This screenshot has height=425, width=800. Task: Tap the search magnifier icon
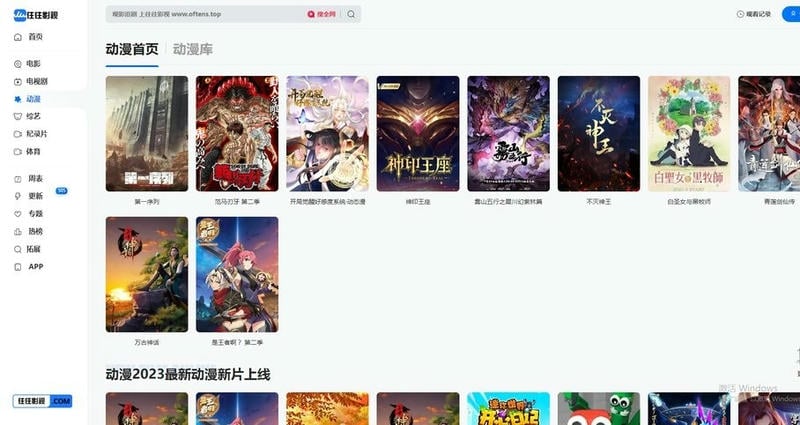coord(351,15)
